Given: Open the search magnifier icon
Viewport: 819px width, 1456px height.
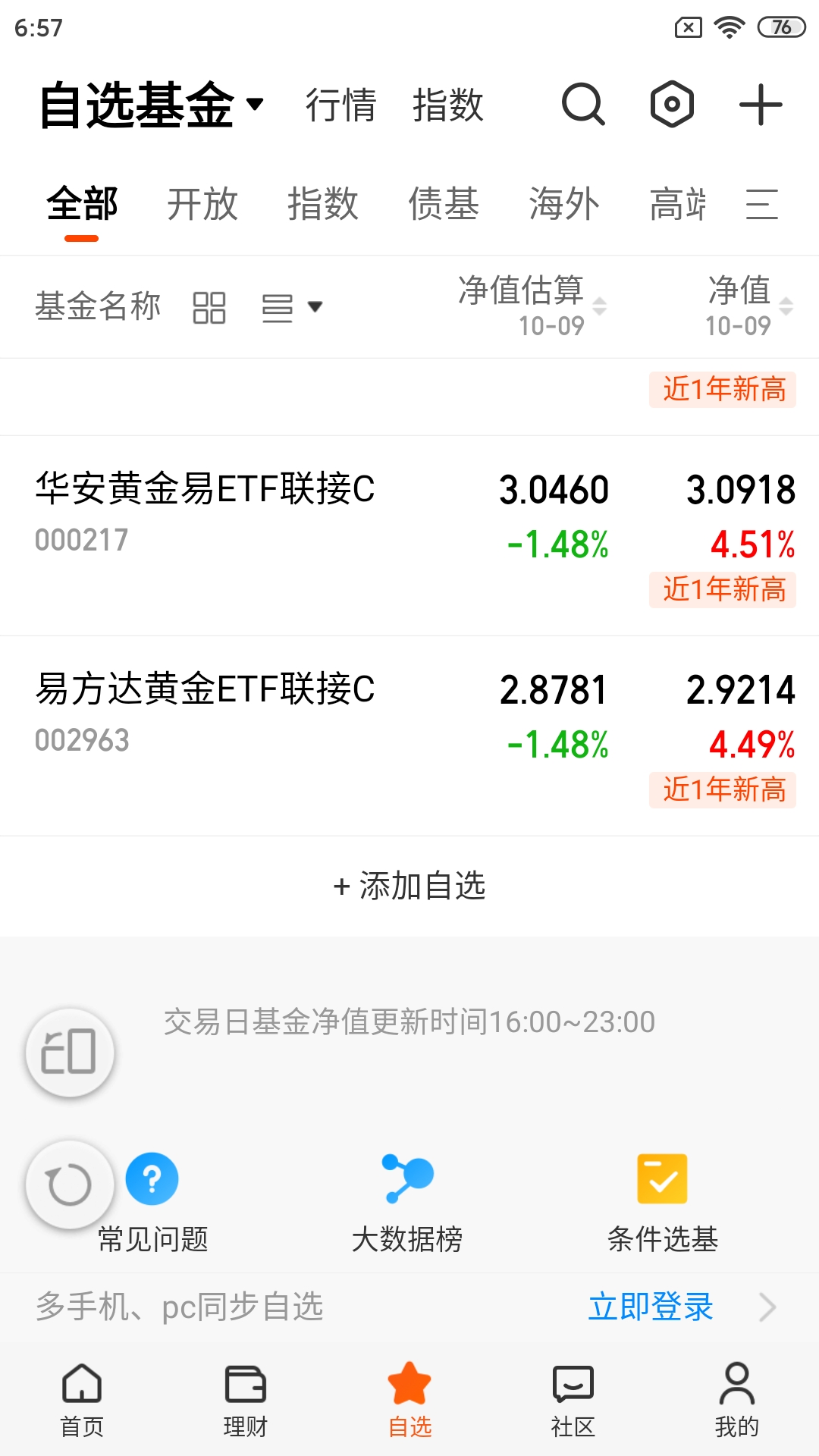Looking at the screenshot, I should pyautogui.click(x=582, y=105).
